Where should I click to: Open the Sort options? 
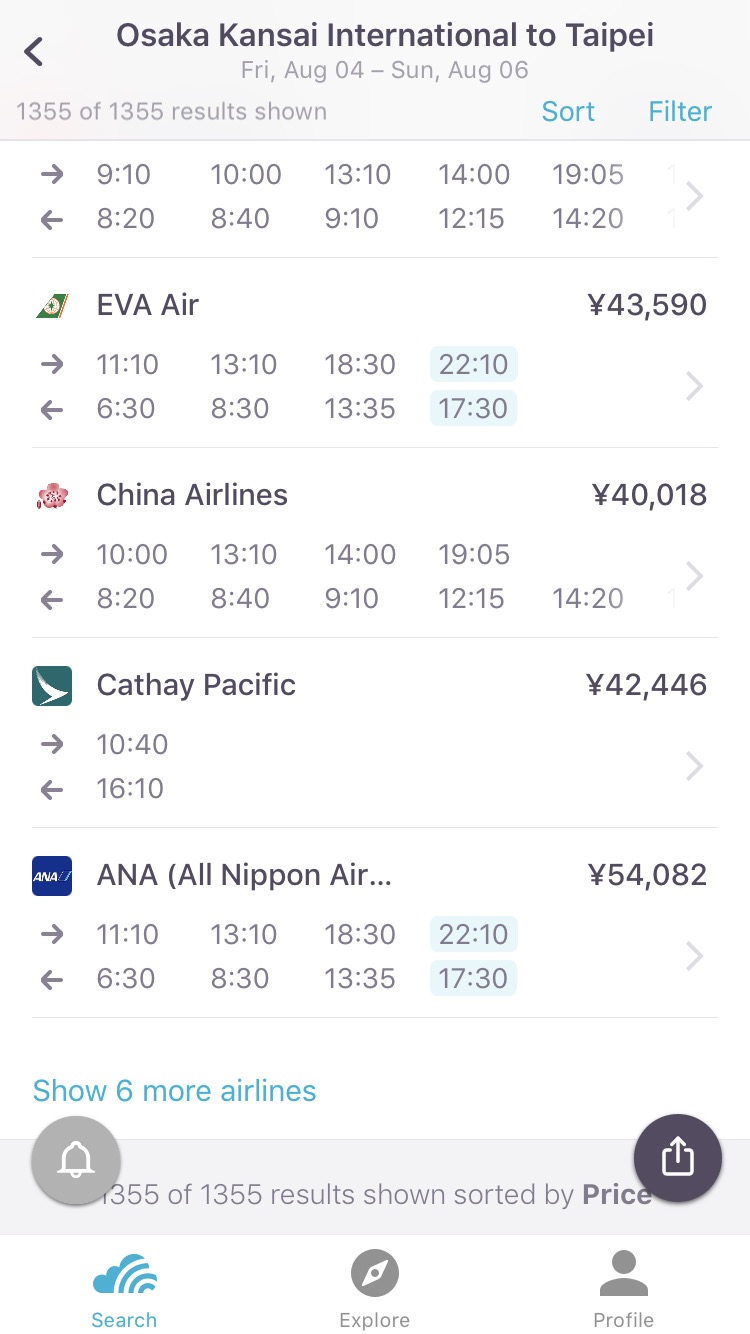point(568,111)
